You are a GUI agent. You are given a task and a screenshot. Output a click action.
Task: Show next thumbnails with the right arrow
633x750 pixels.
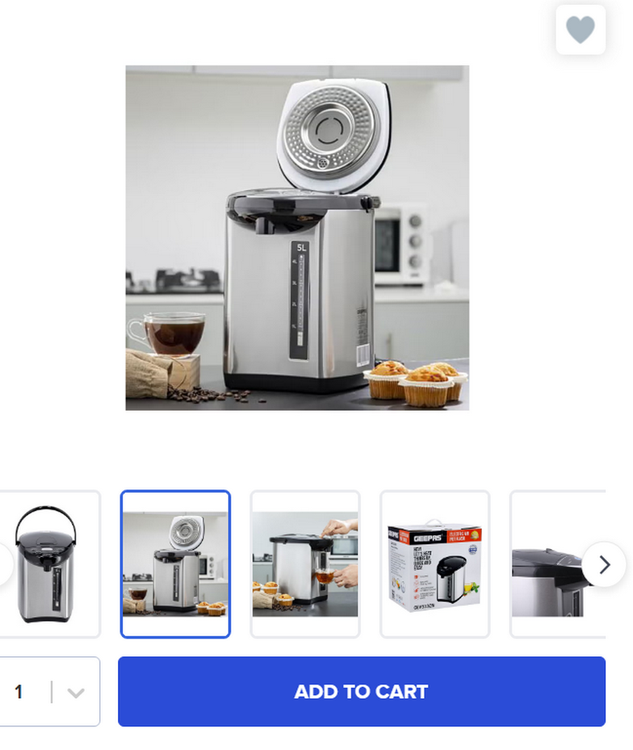(604, 565)
